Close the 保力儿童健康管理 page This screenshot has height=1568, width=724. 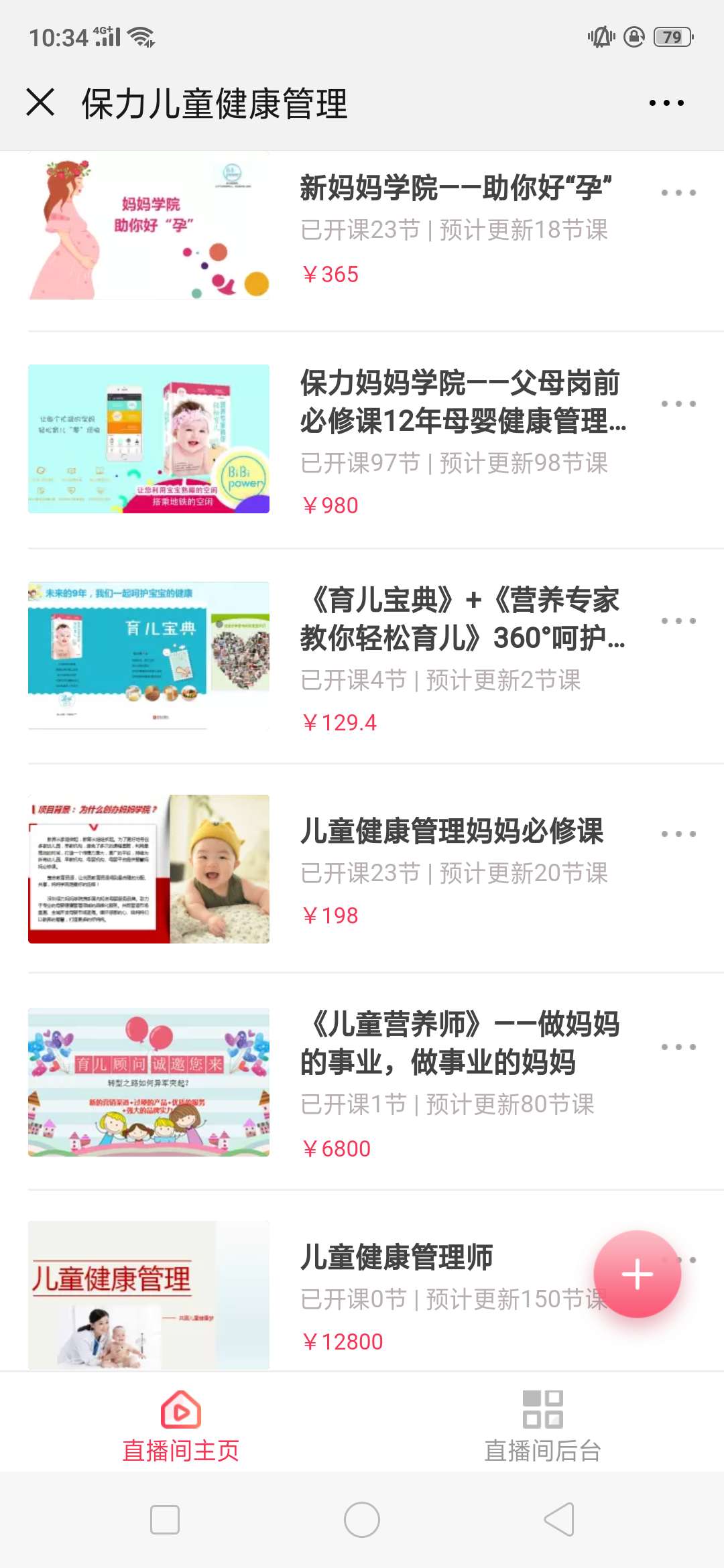tap(40, 103)
